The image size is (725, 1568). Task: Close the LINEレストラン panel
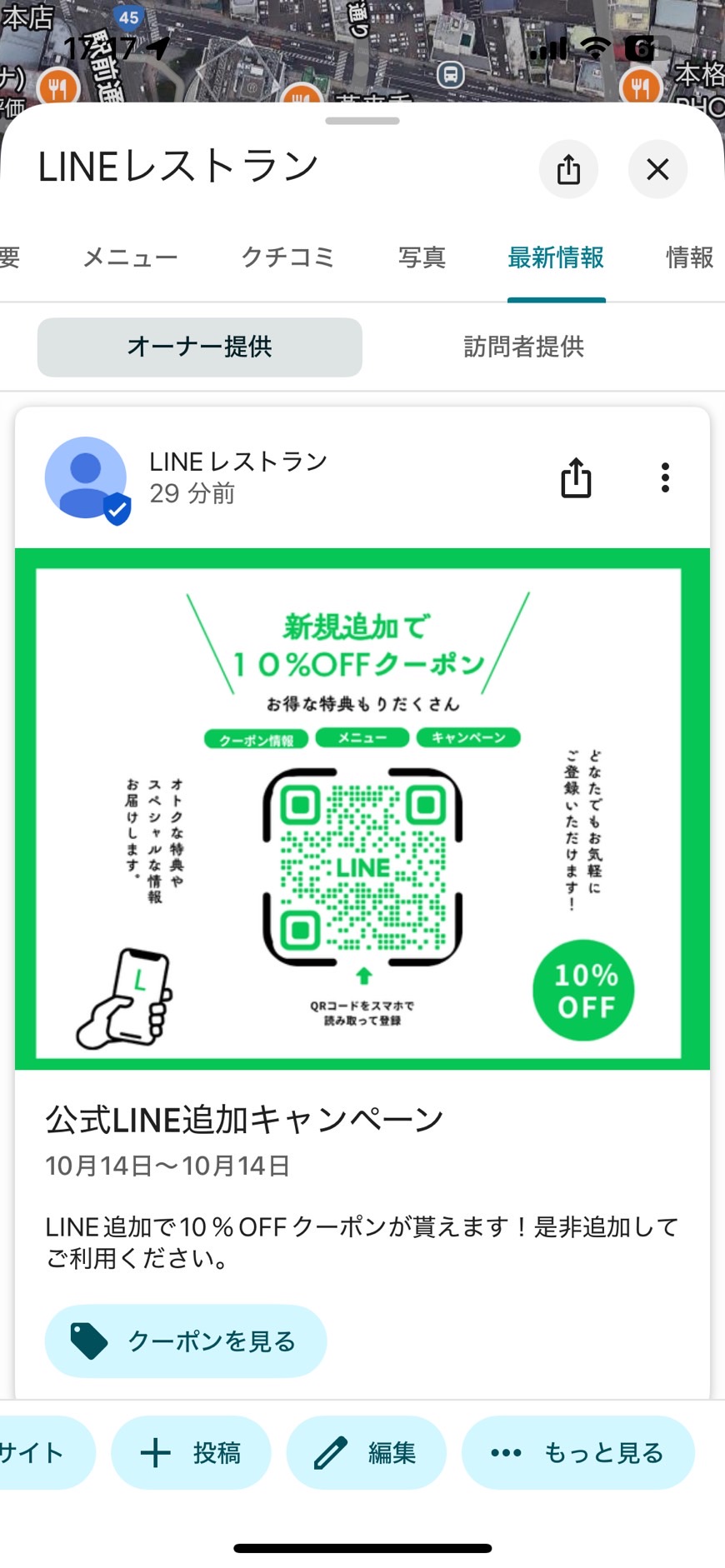pos(657,169)
